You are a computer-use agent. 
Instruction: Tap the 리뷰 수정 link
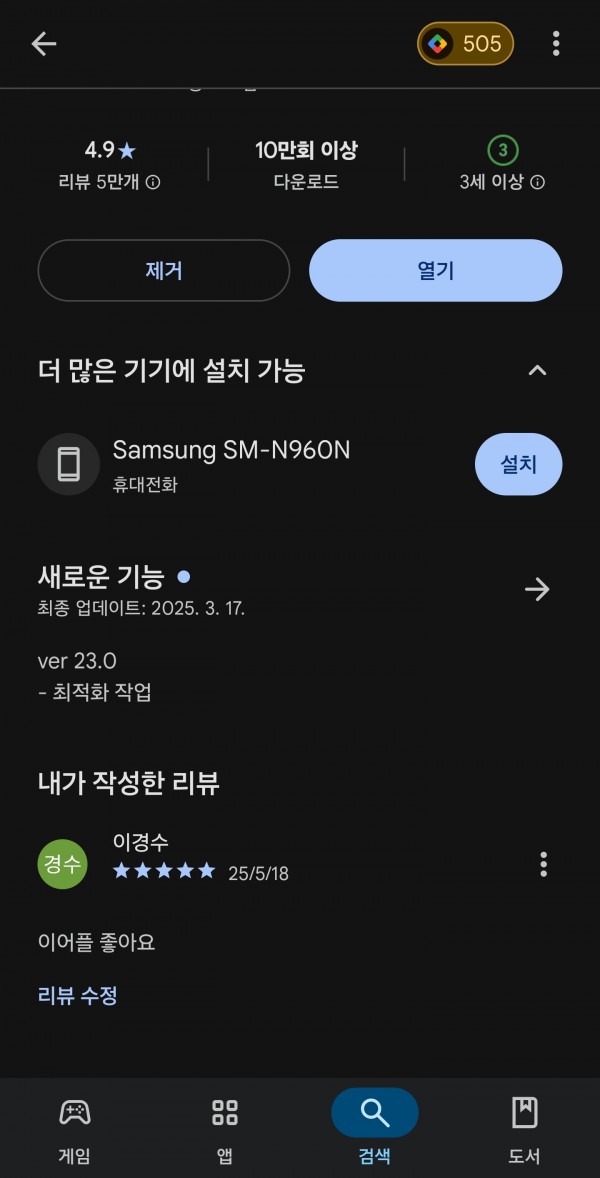click(x=77, y=996)
